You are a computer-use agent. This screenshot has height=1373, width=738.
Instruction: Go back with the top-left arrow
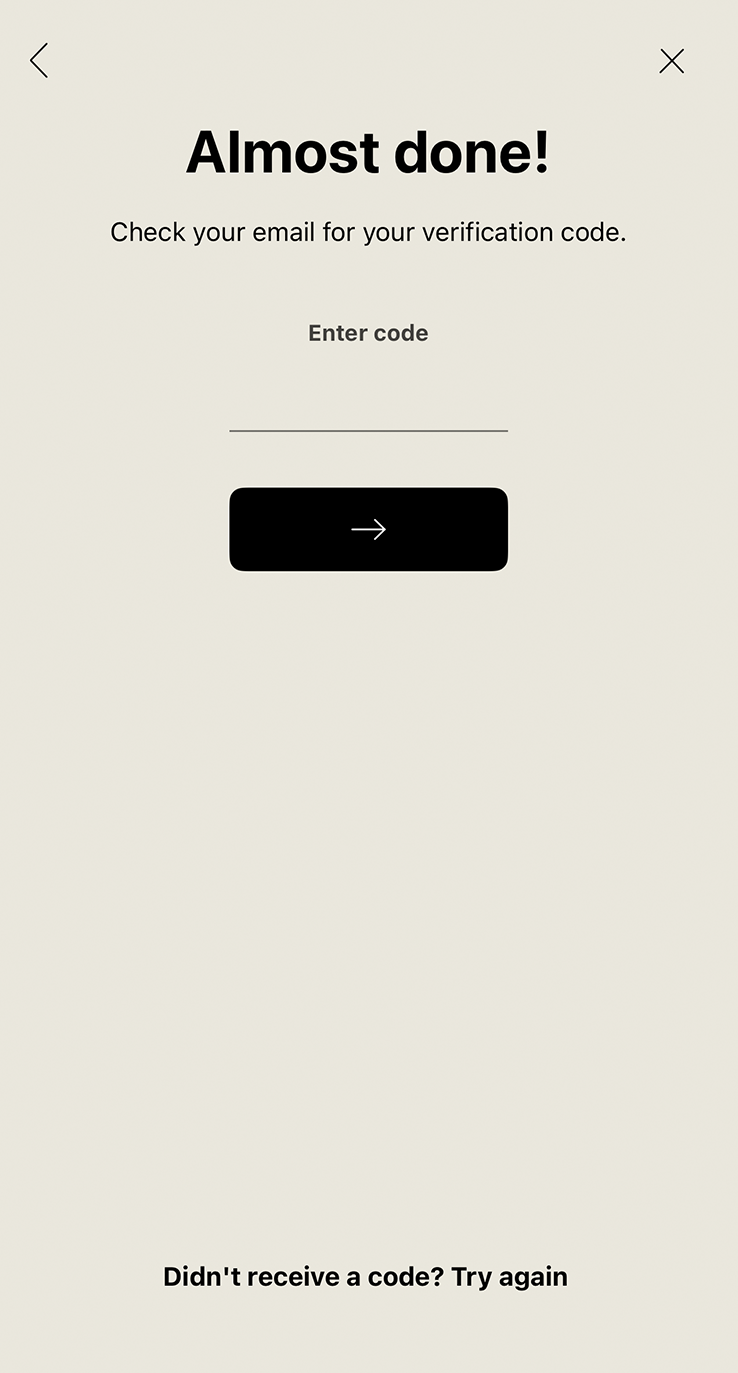point(39,61)
